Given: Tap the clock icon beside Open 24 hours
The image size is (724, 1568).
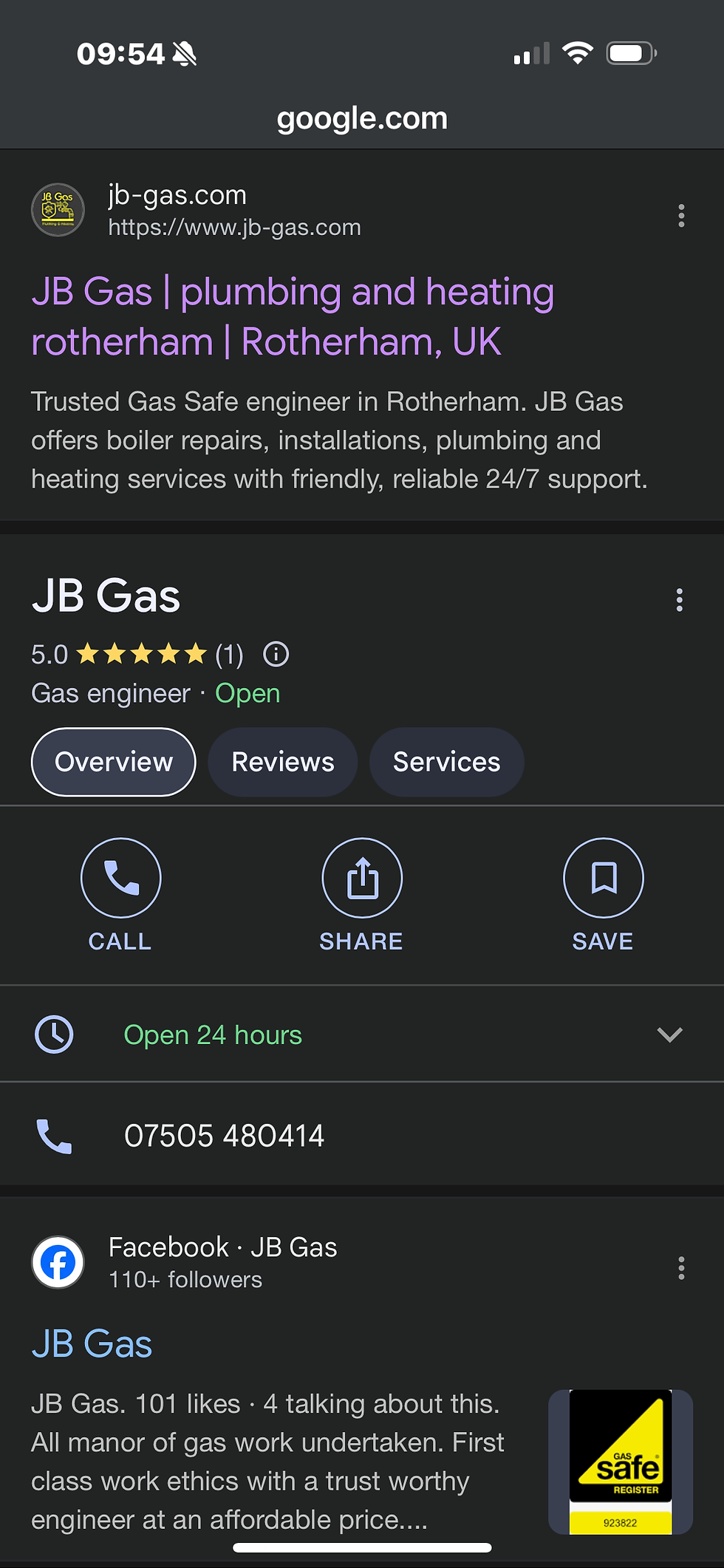Looking at the screenshot, I should 55,1034.
